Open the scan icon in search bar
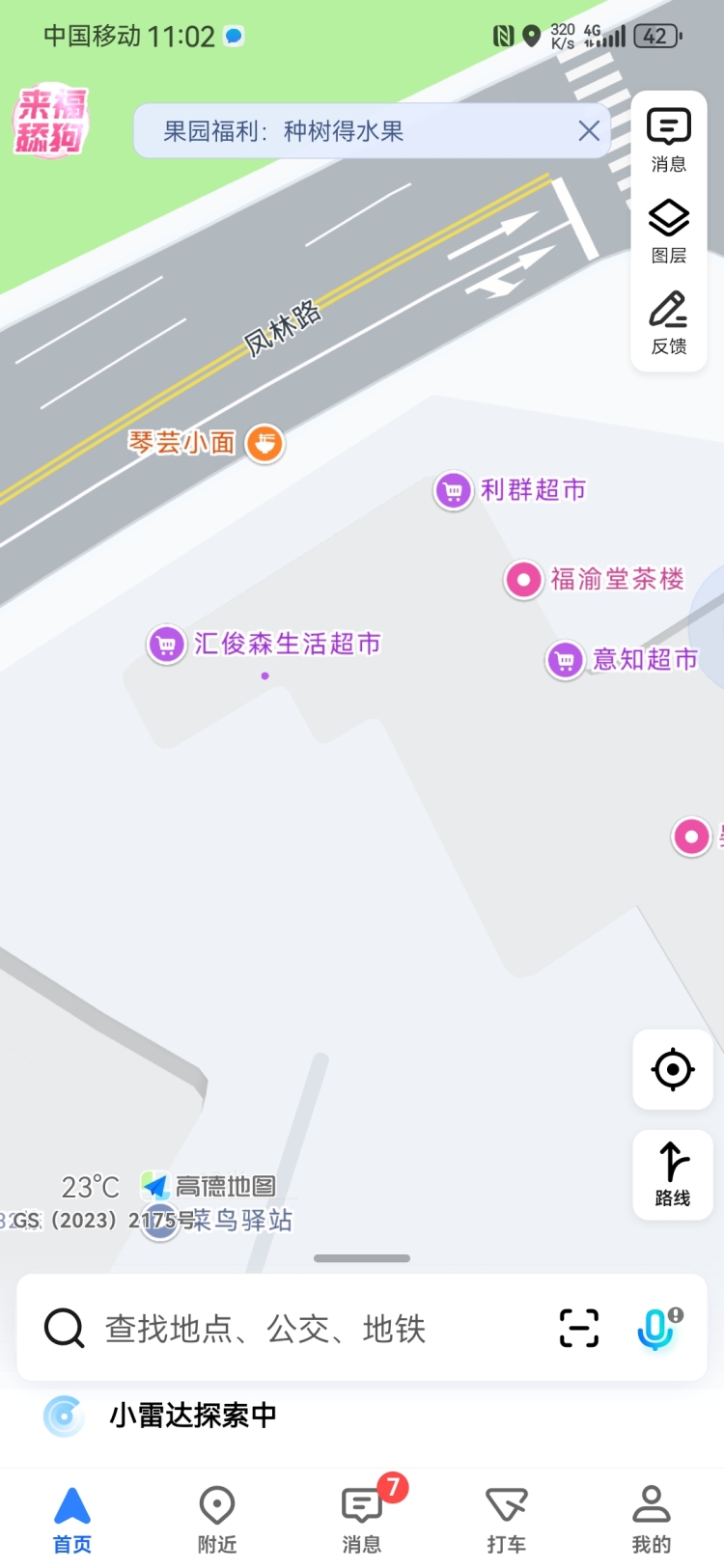The height and width of the screenshot is (1568, 724). point(579,1329)
